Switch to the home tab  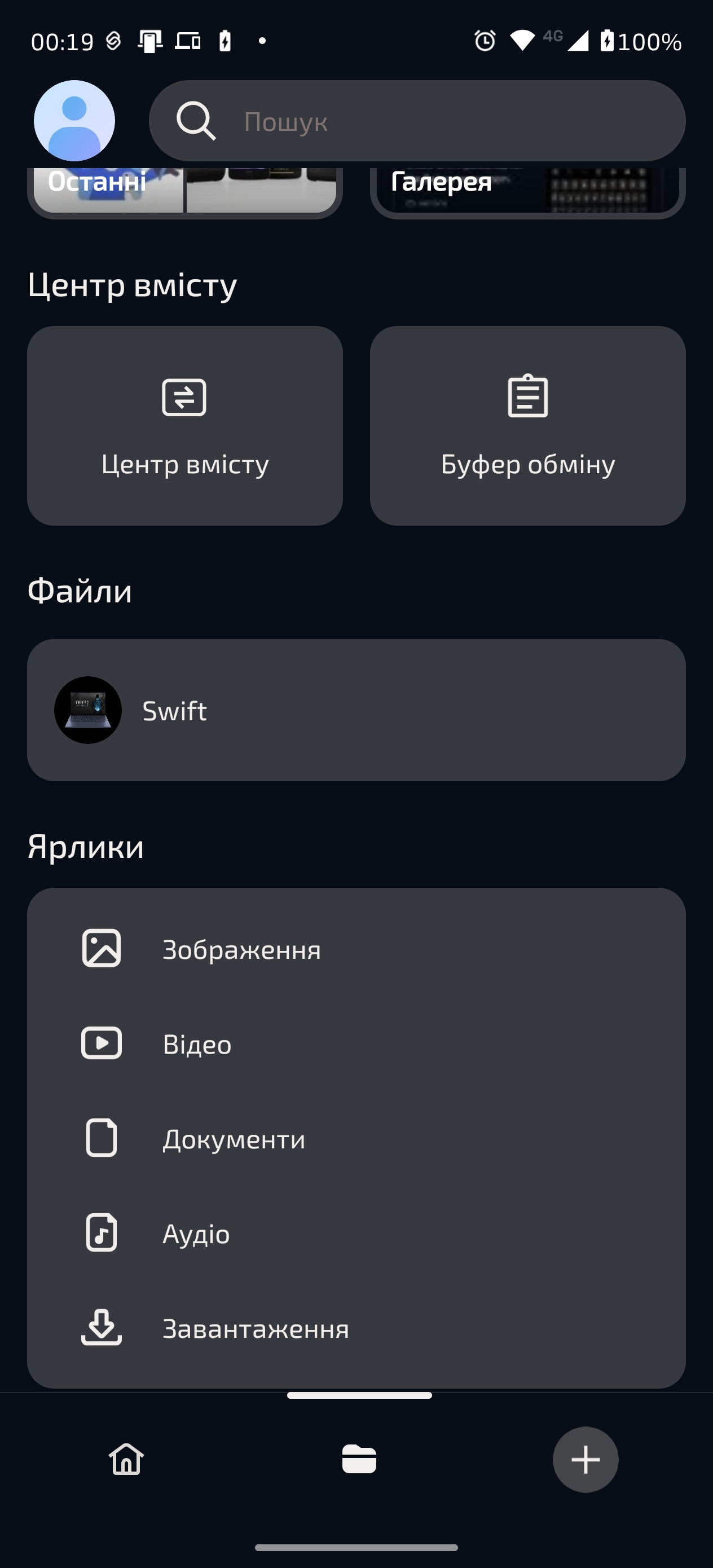tap(127, 1459)
